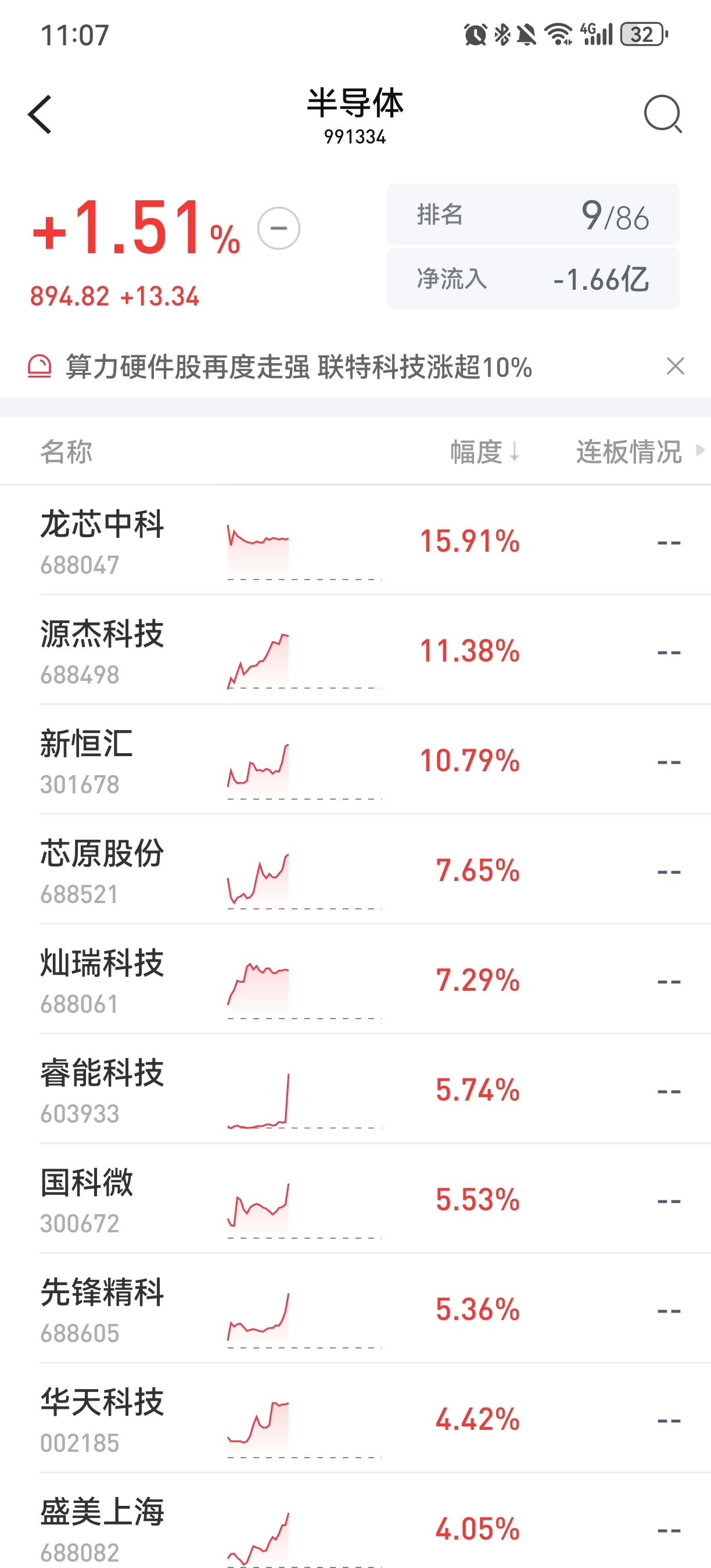Select 先锋精科 688605 stock
The width and height of the screenshot is (711, 1568).
point(355,1308)
